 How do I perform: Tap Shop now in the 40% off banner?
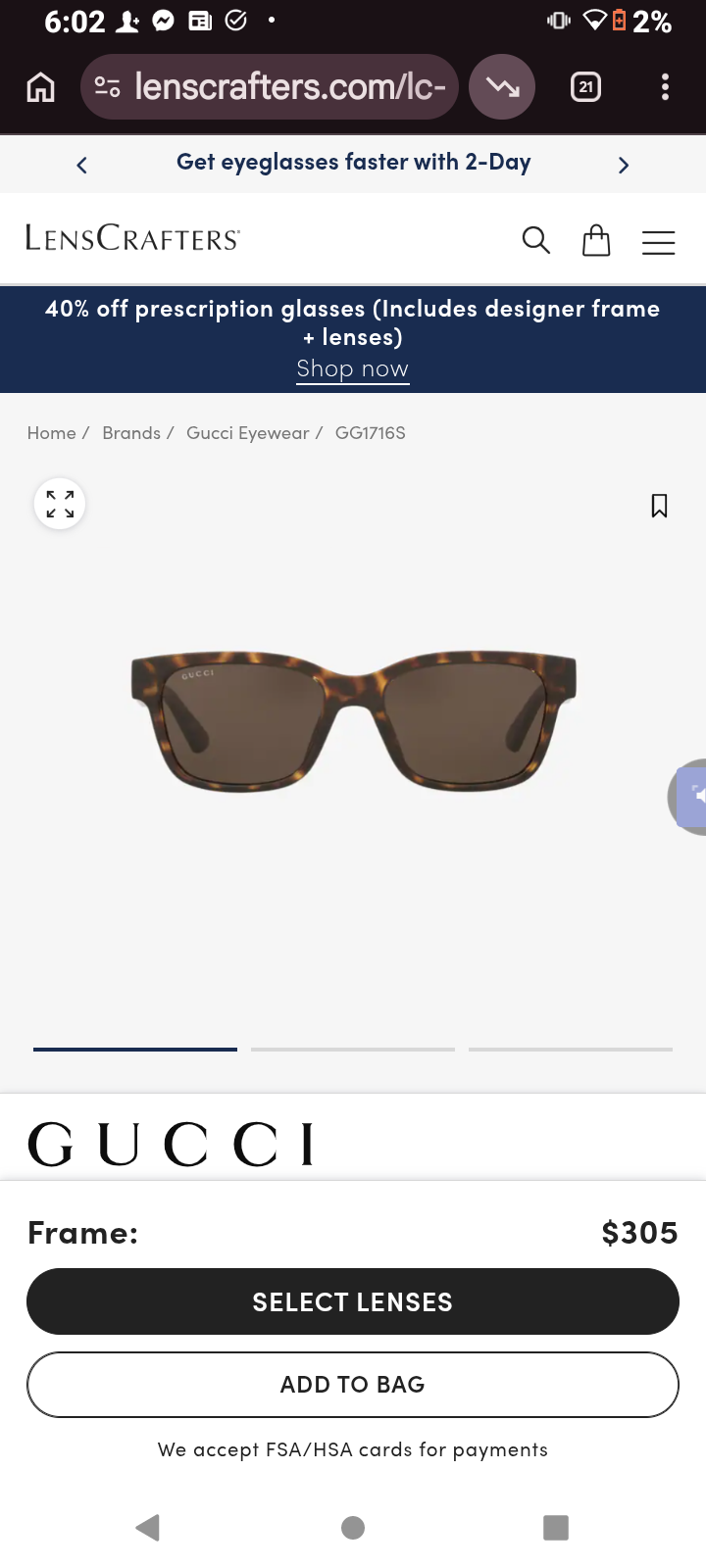(x=352, y=369)
